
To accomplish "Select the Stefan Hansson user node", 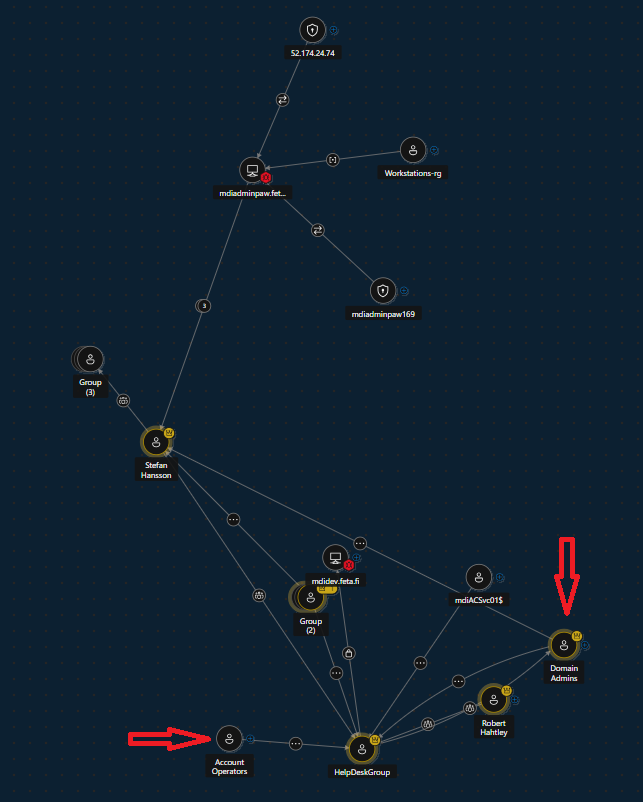I will (x=156, y=441).
